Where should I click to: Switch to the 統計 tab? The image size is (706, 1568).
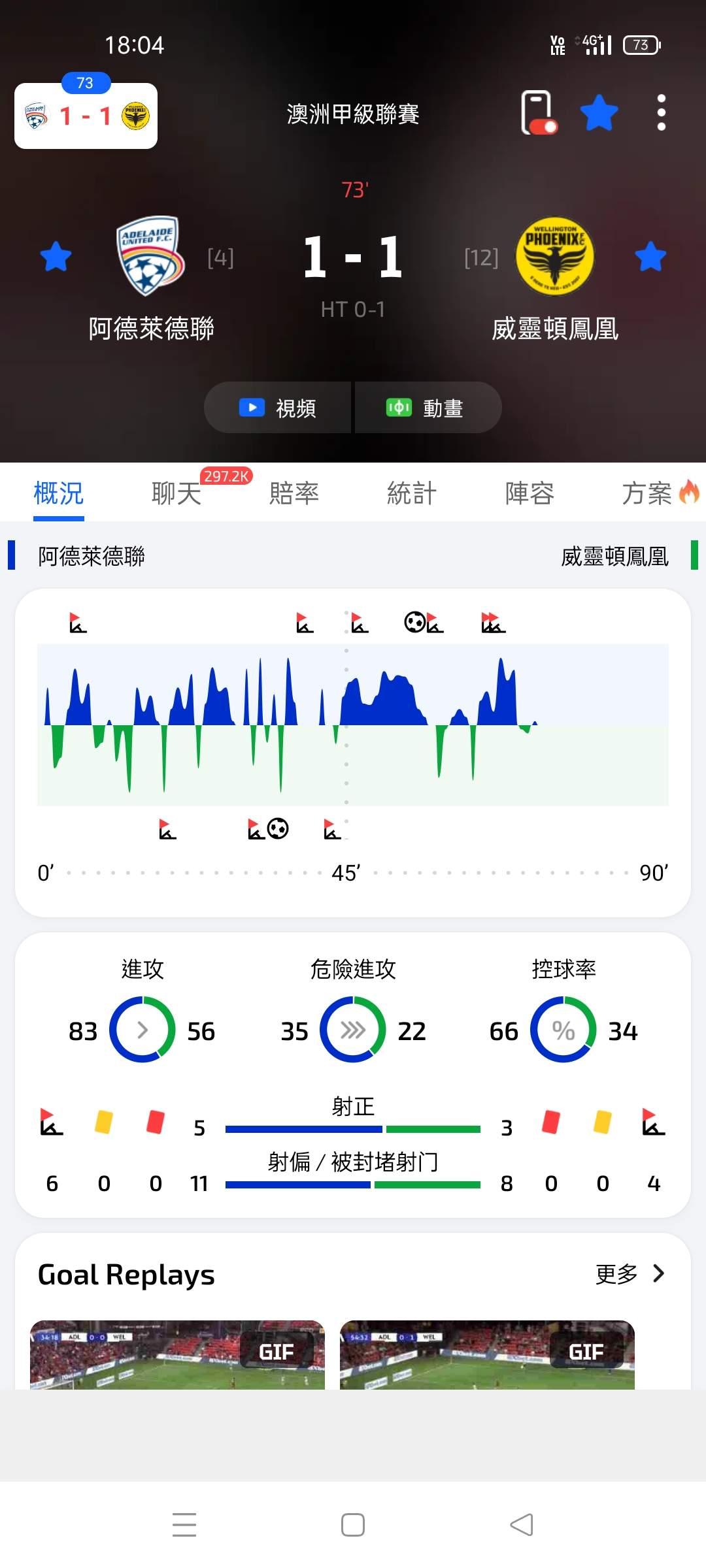click(x=412, y=493)
